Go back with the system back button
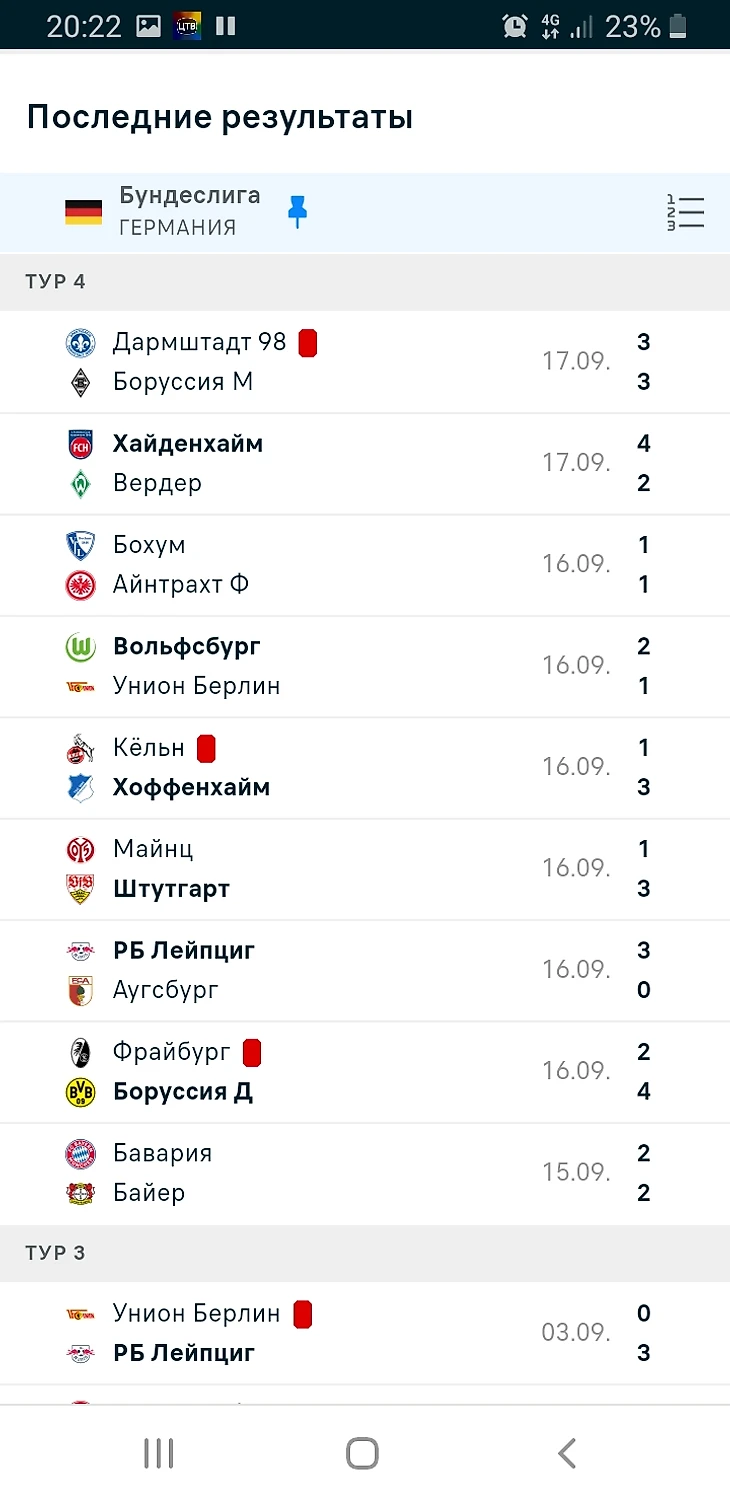 tap(567, 1453)
